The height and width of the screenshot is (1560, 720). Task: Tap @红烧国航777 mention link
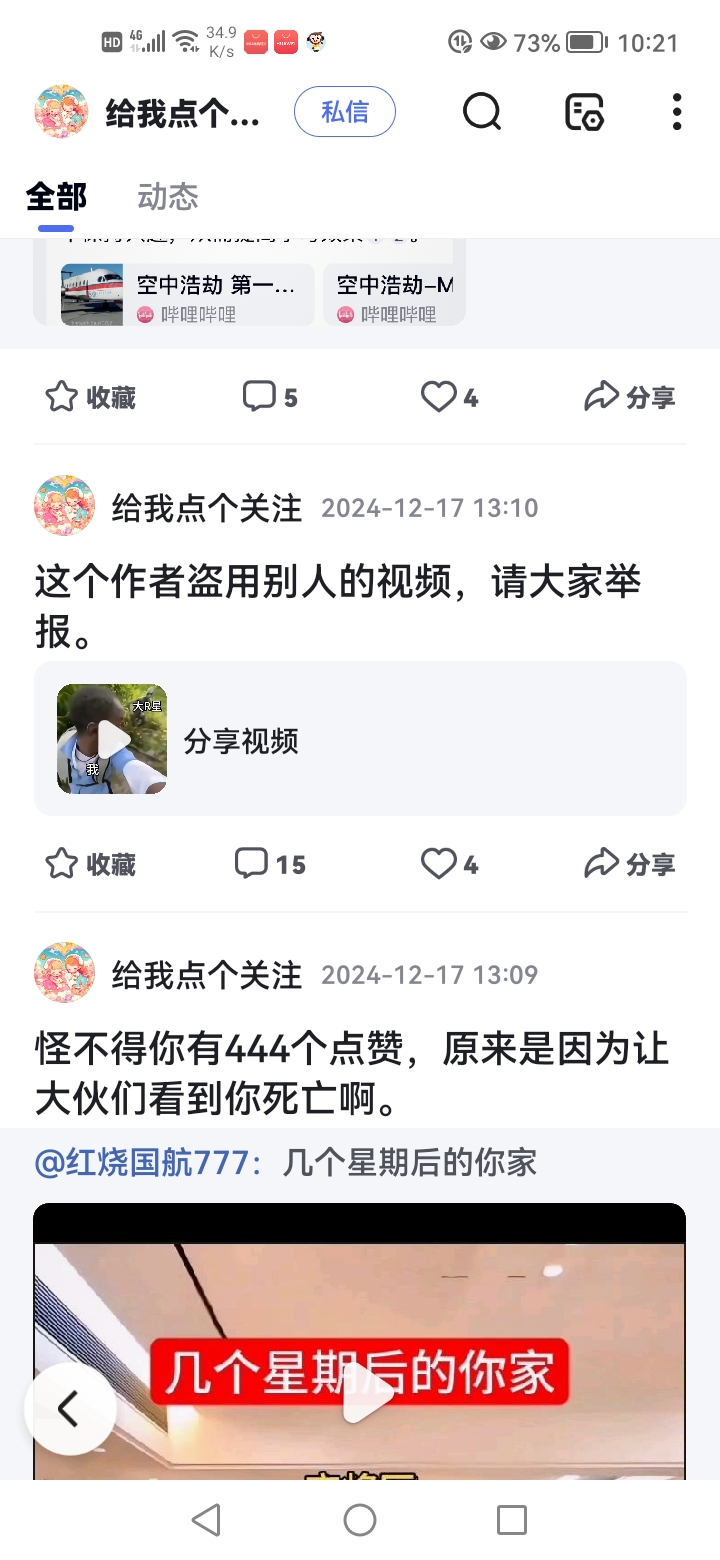point(149,1163)
